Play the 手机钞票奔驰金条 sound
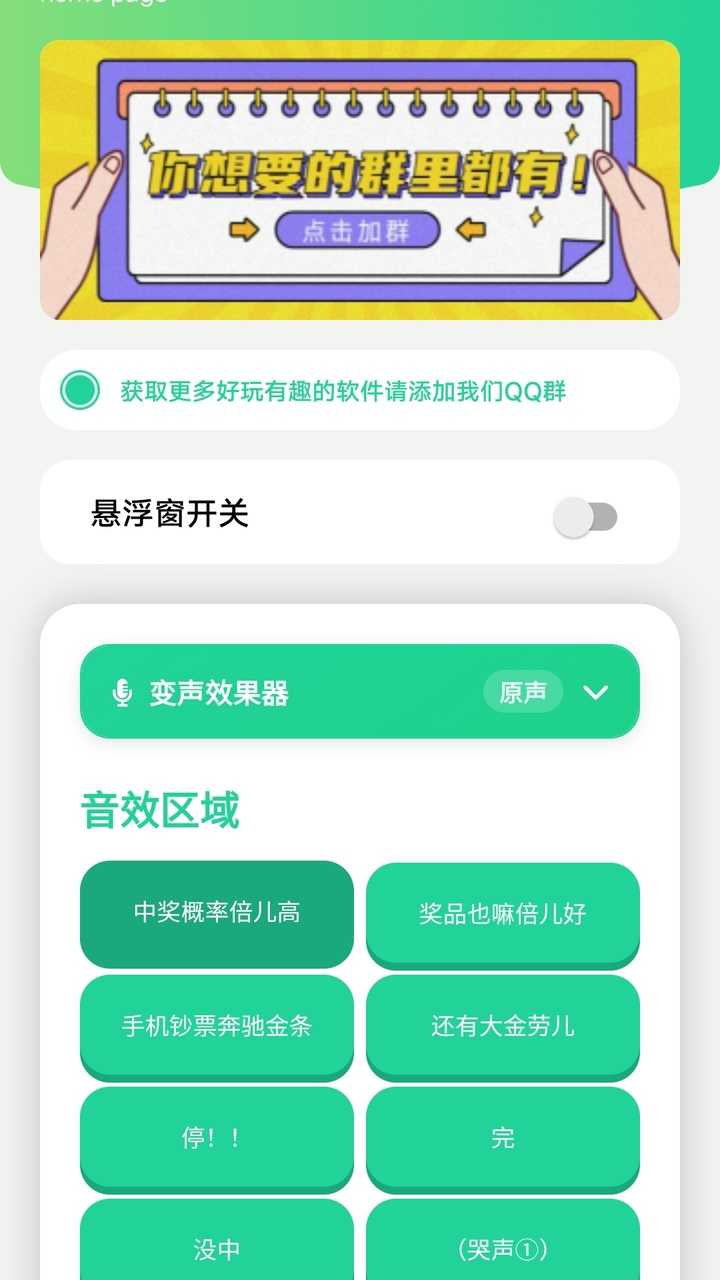Viewport: 720px width, 1280px height. pyautogui.click(x=217, y=1027)
